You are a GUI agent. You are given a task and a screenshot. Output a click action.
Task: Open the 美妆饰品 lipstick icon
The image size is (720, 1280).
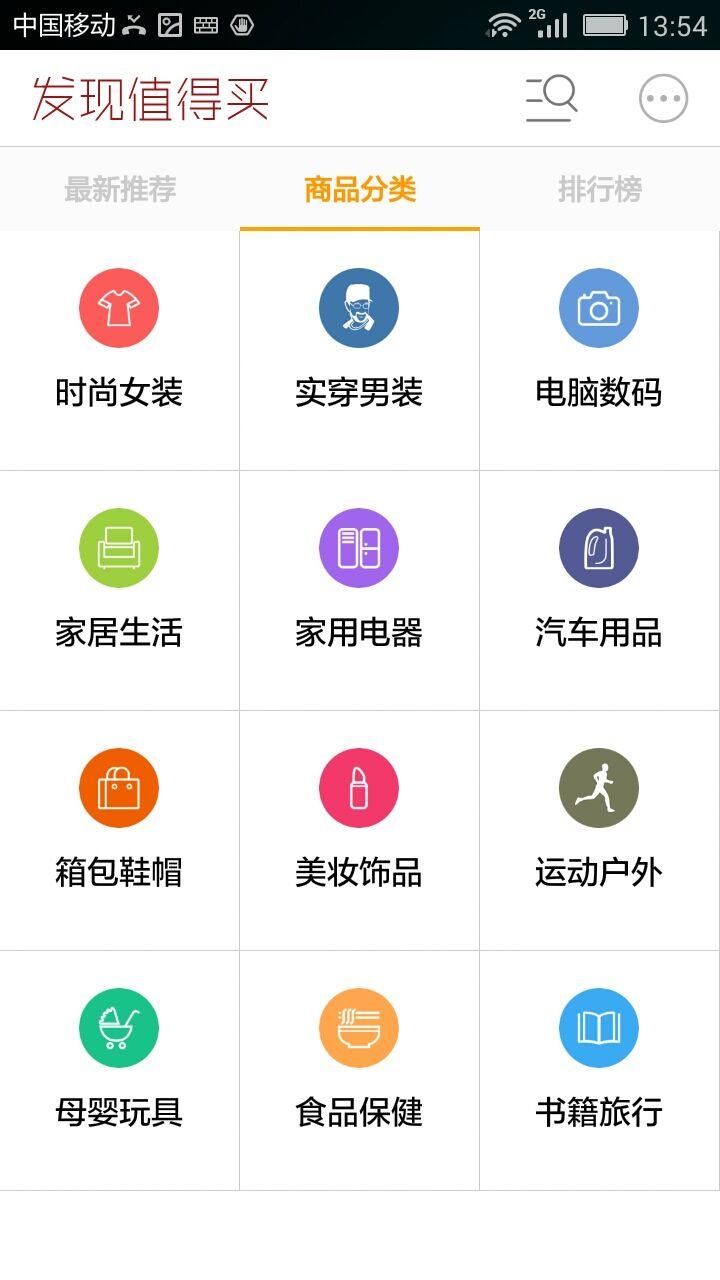tap(359, 787)
